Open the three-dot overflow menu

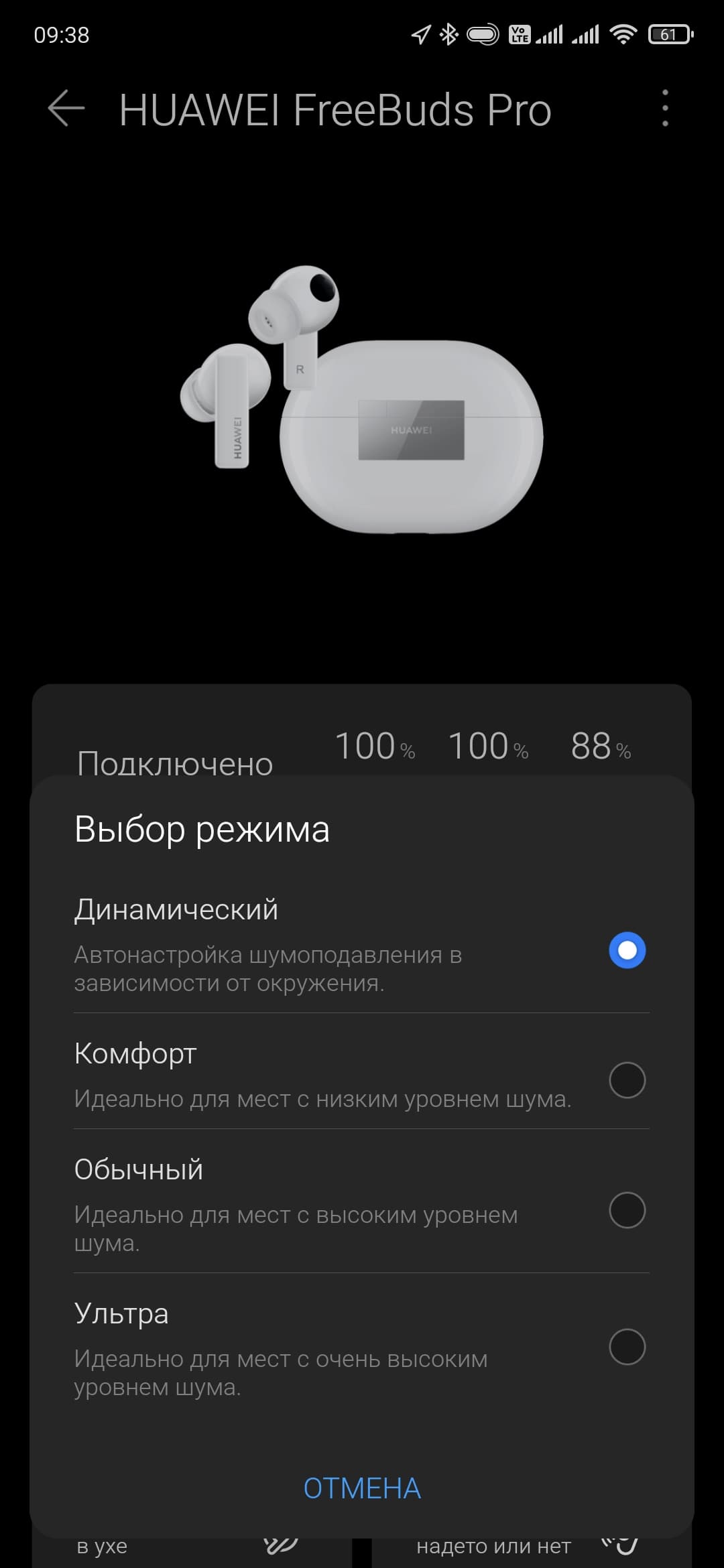point(664,109)
